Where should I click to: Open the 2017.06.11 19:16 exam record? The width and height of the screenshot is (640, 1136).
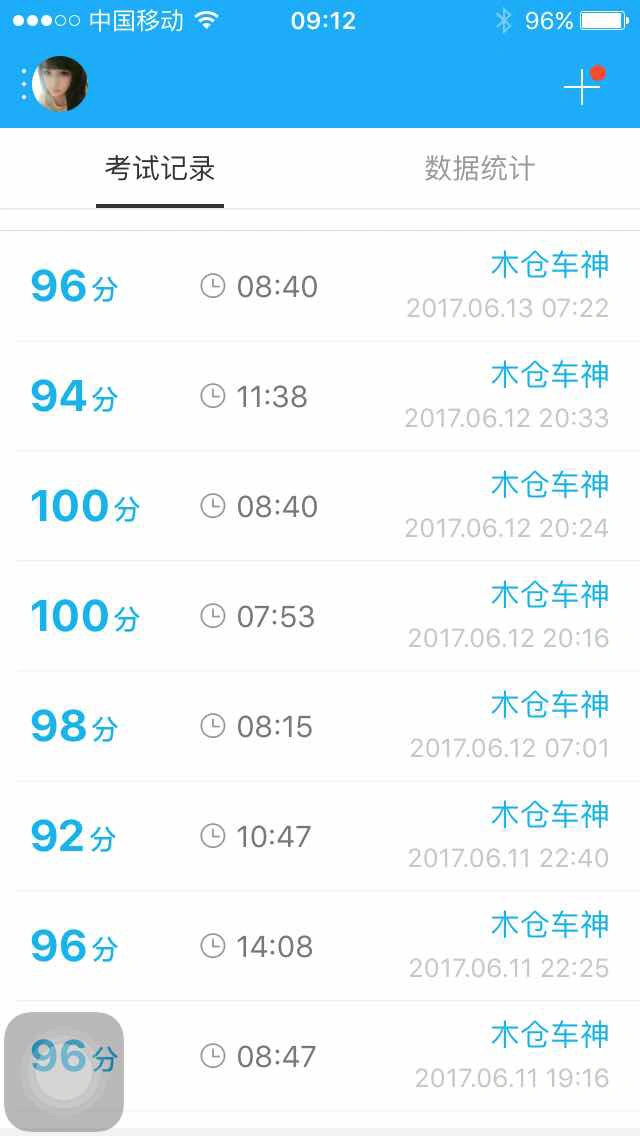[320, 1056]
